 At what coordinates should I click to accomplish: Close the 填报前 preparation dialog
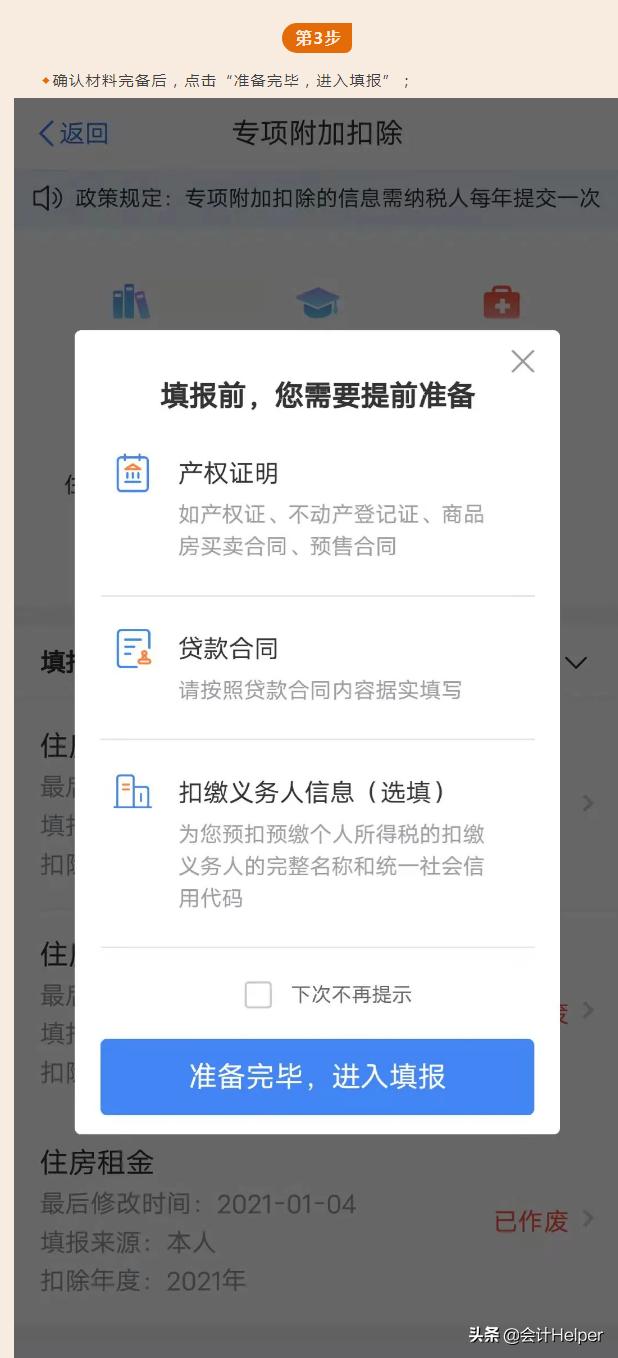(x=522, y=362)
